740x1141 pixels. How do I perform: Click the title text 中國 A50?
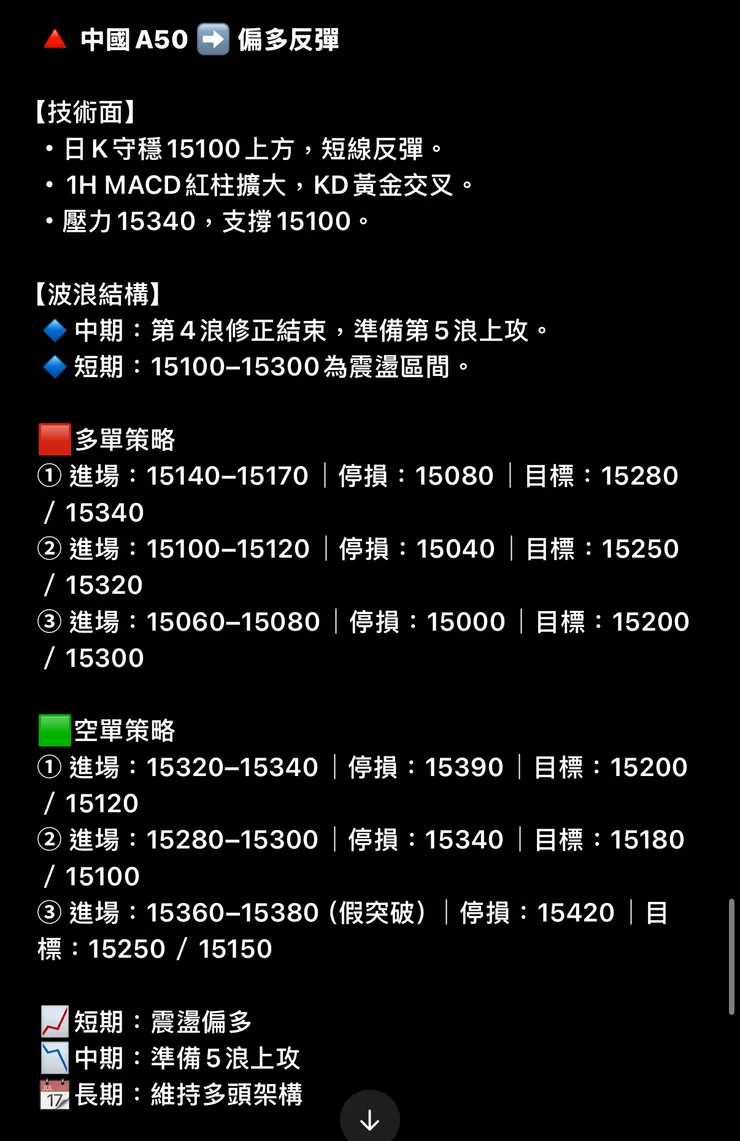(130, 39)
